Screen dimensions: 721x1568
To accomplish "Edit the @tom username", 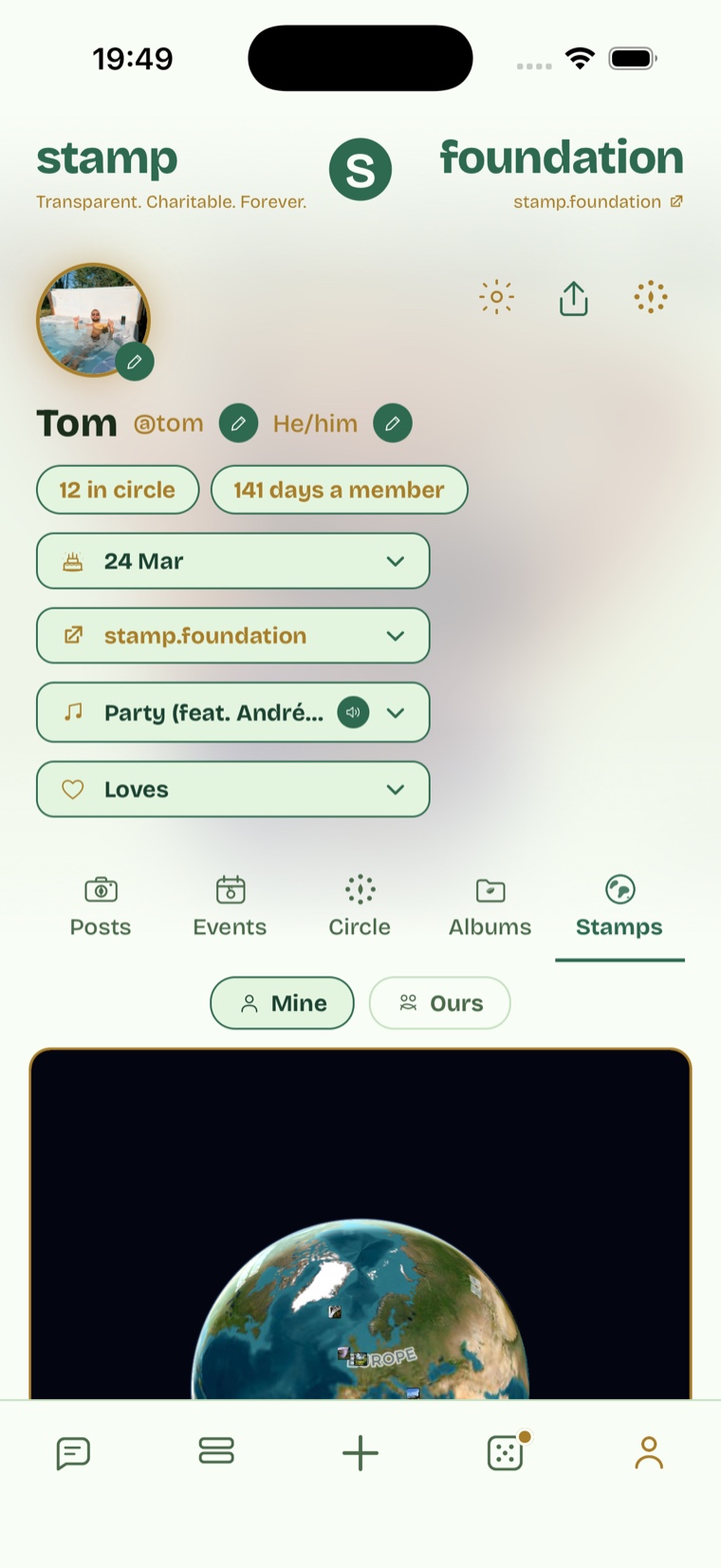I will point(238,423).
